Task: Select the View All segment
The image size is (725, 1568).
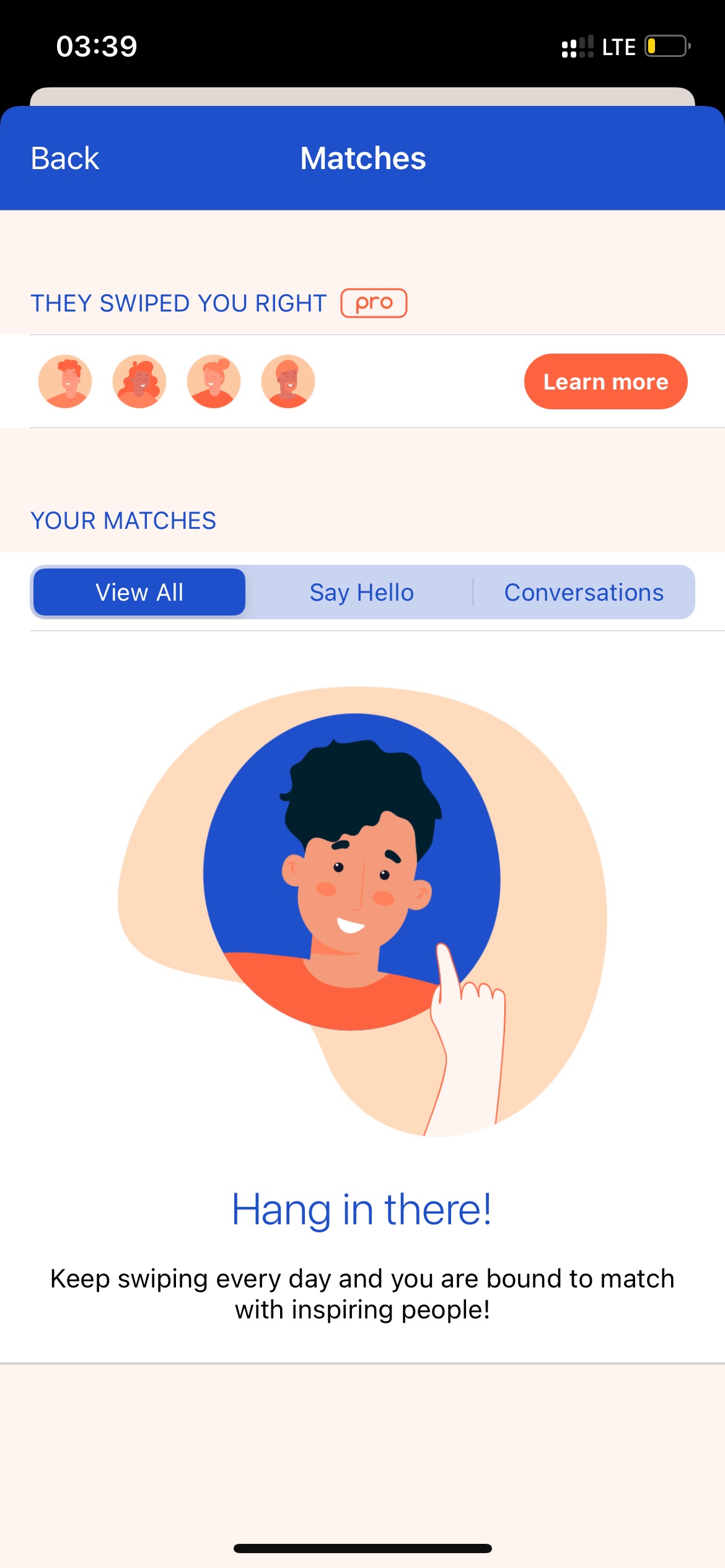Action: (139, 592)
